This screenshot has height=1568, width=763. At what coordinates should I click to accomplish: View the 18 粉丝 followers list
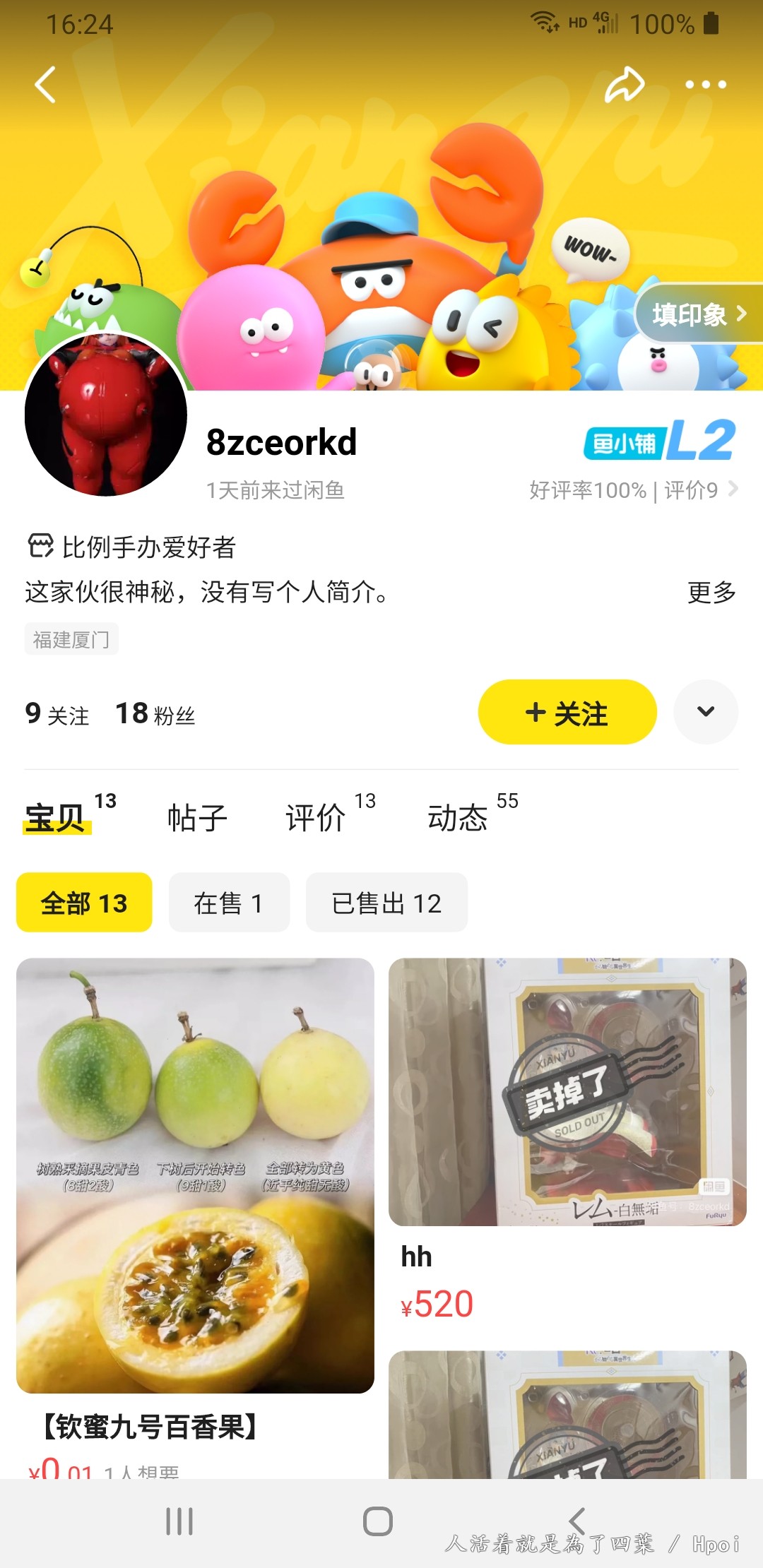click(x=155, y=714)
